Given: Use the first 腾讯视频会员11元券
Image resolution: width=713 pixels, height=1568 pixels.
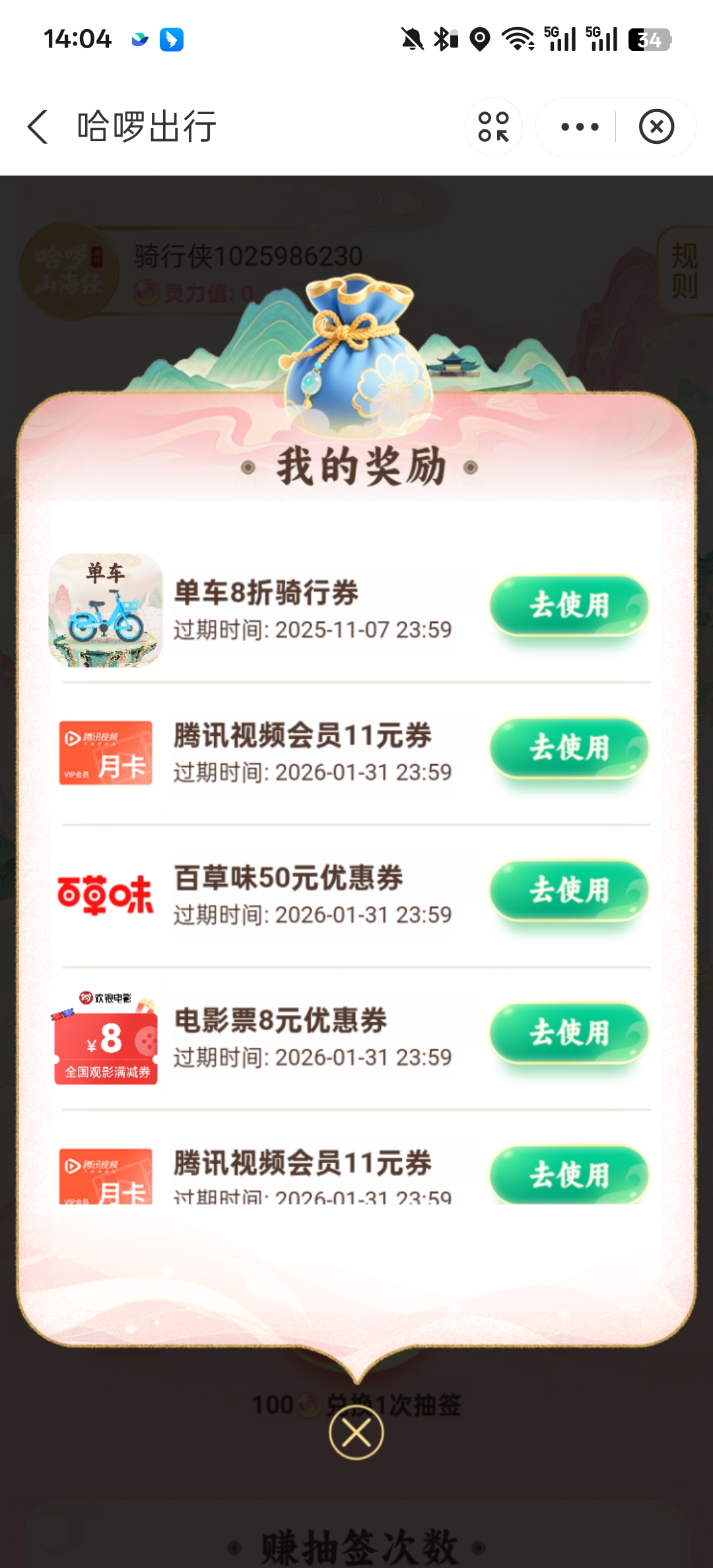Looking at the screenshot, I should (x=568, y=748).
